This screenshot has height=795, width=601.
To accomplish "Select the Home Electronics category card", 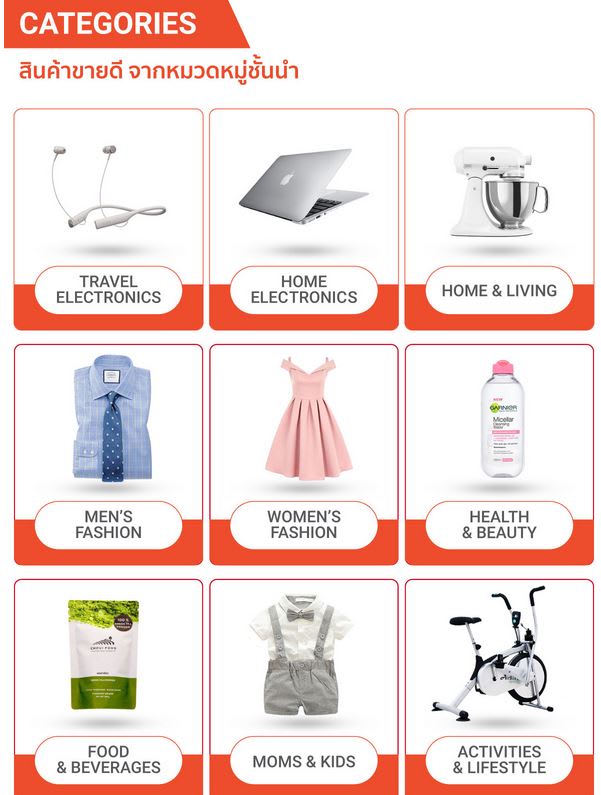I will pos(303,289).
